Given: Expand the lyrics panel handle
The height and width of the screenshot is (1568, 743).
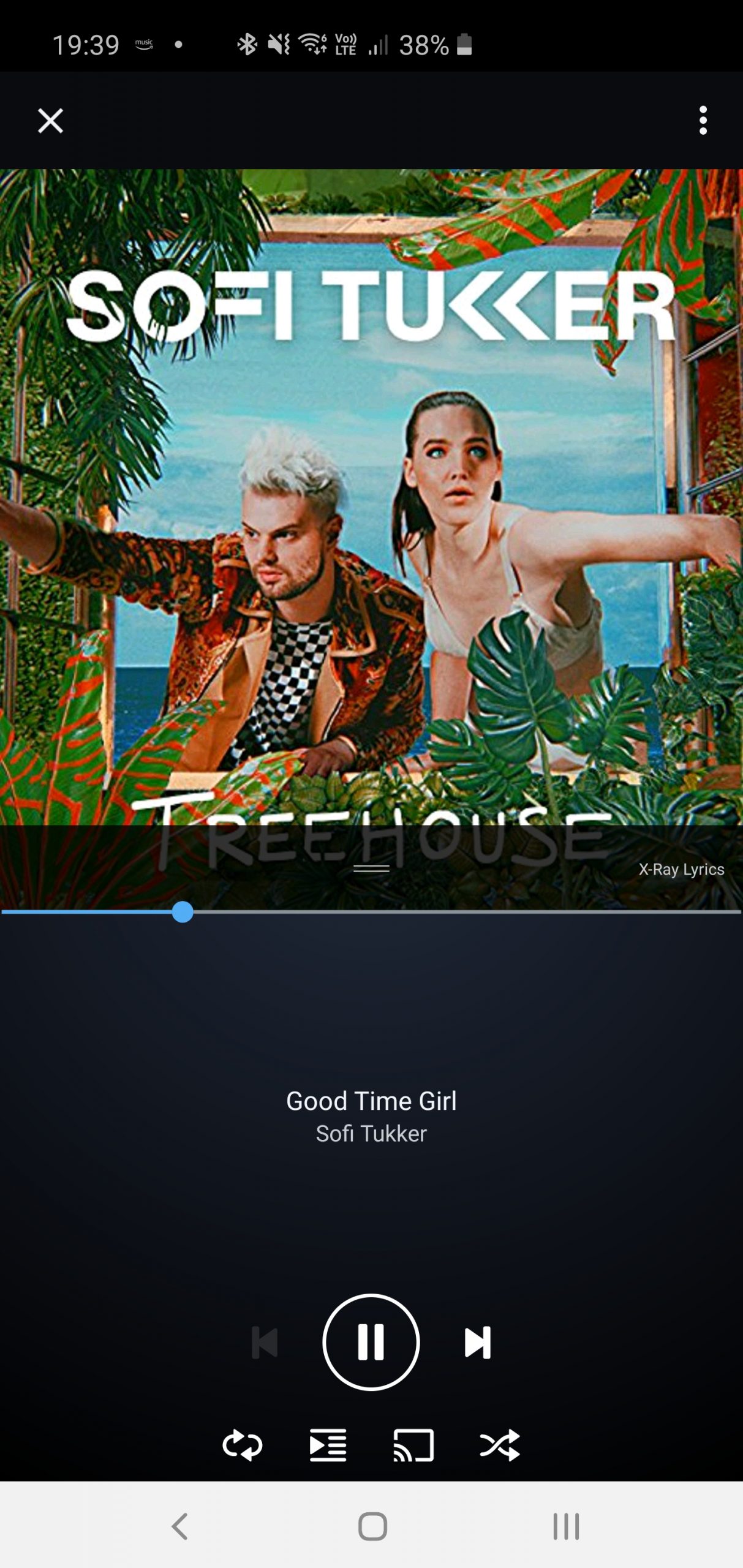Looking at the screenshot, I should click(371, 869).
